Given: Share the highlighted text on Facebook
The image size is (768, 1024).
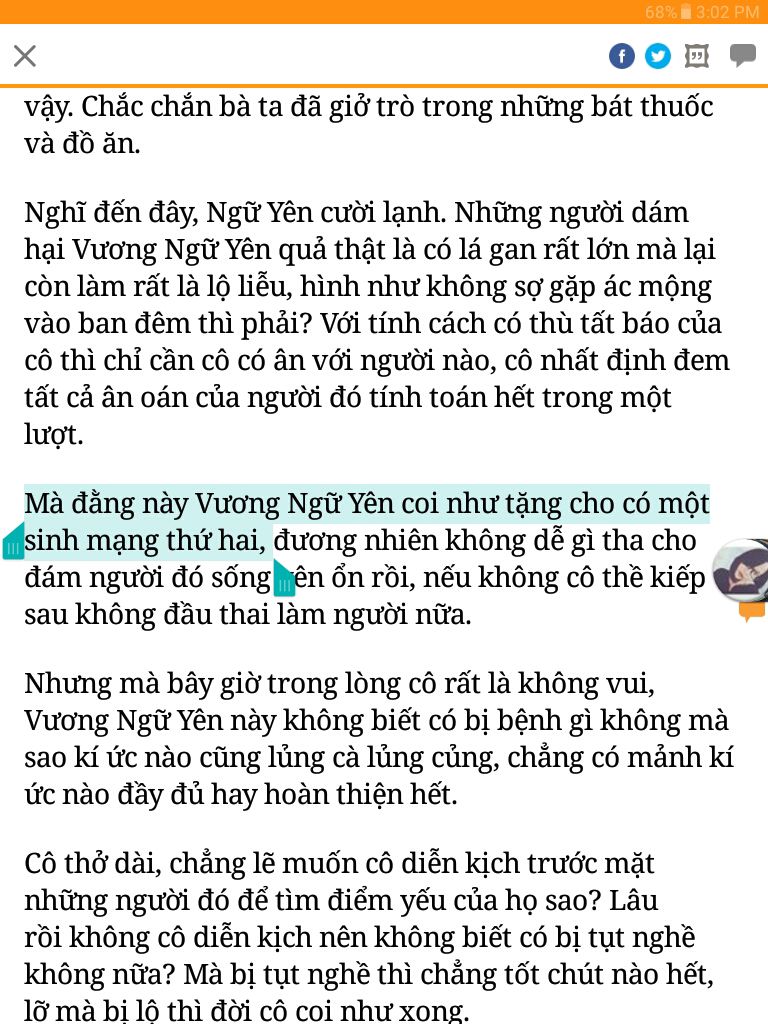Looking at the screenshot, I should (622, 56).
